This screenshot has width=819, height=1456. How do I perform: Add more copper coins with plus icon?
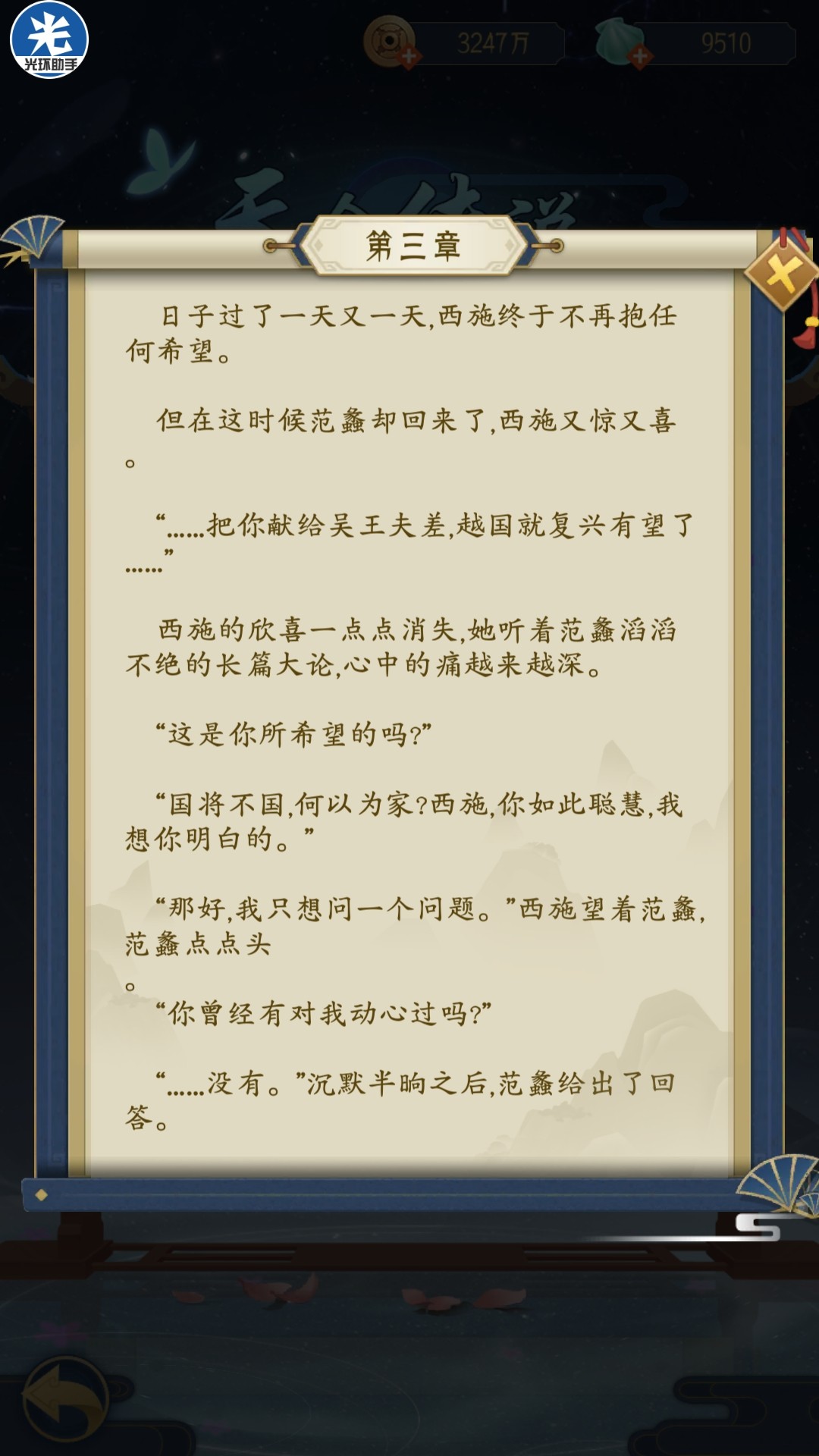pos(409,57)
